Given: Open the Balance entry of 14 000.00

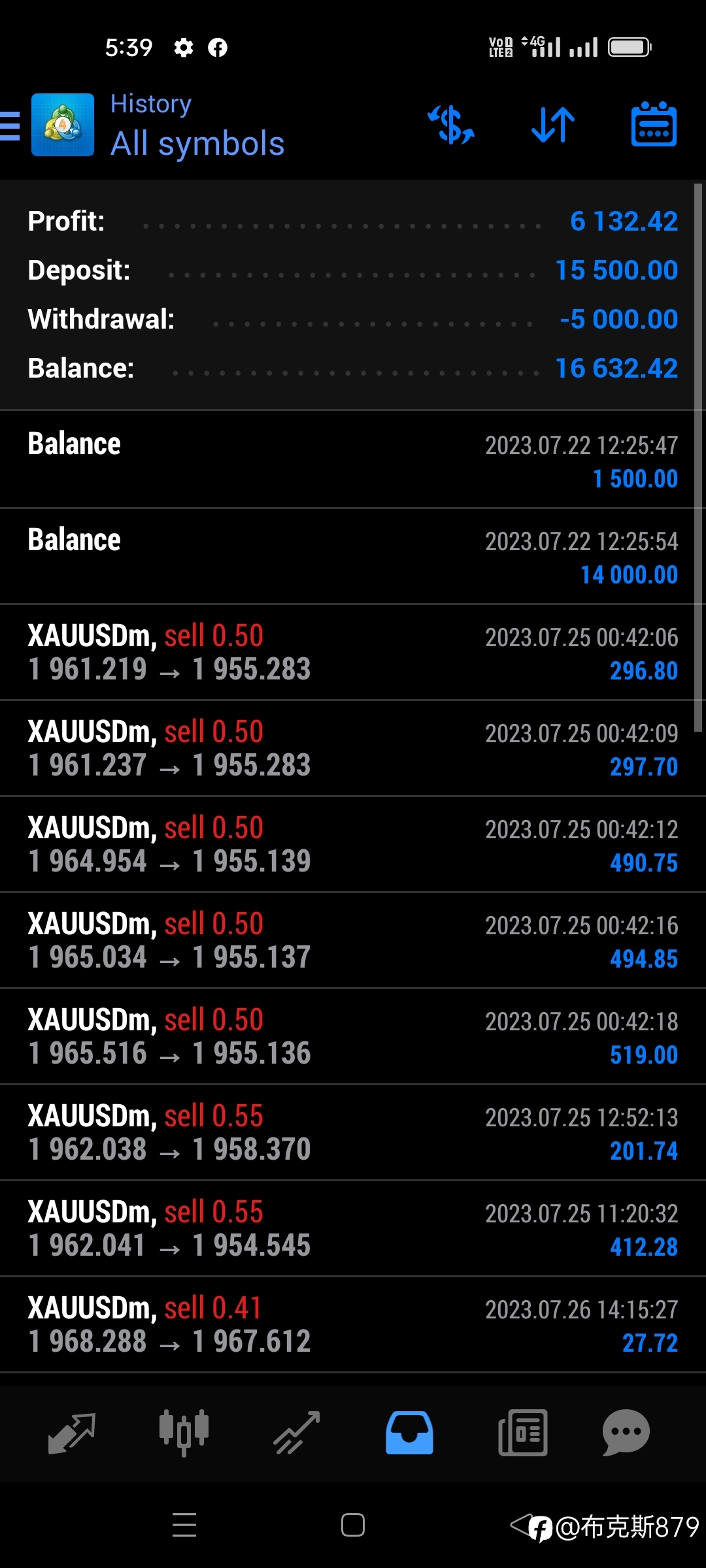Looking at the screenshot, I should [353, 557].
